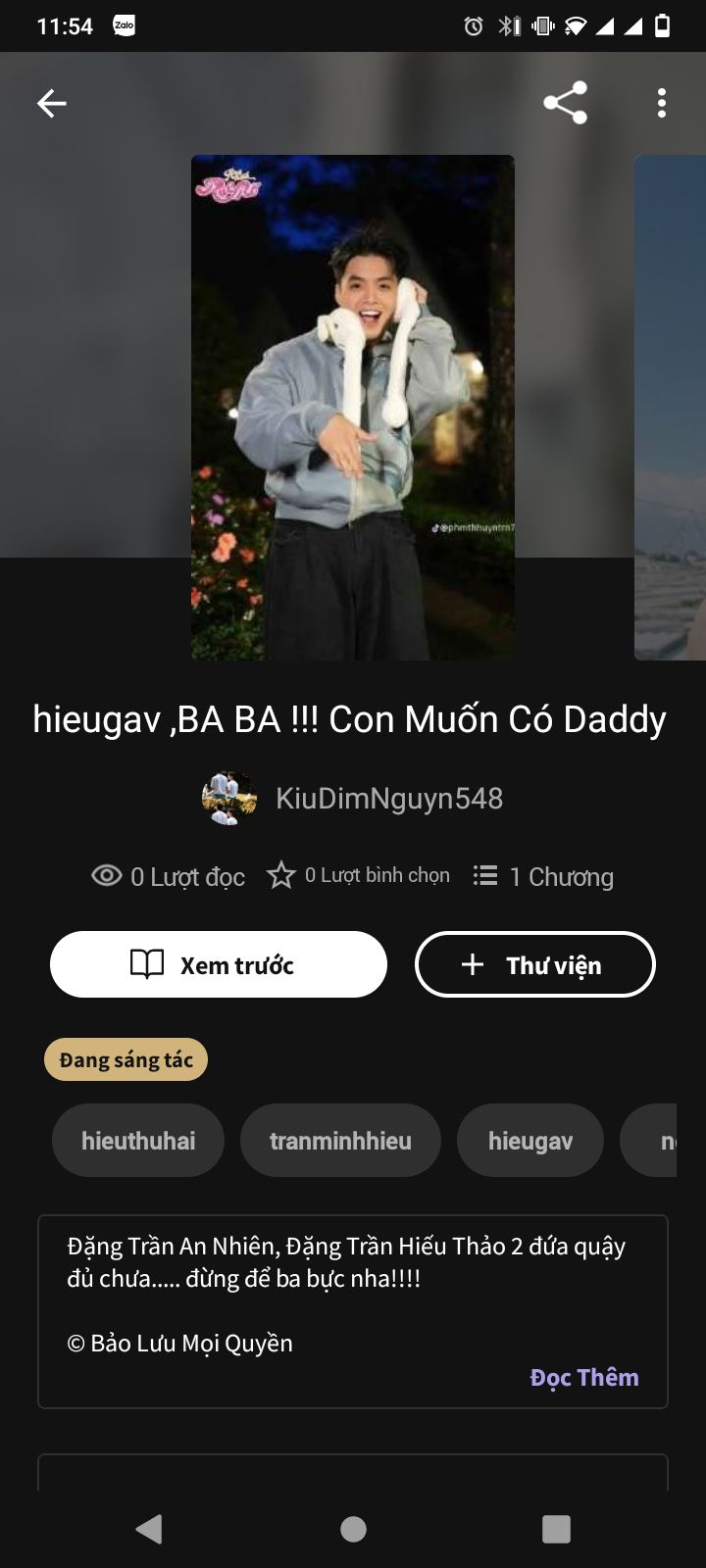Tap the Xem trước button
The height and width of the screenshot is (1568, 706).
(219, 964)
